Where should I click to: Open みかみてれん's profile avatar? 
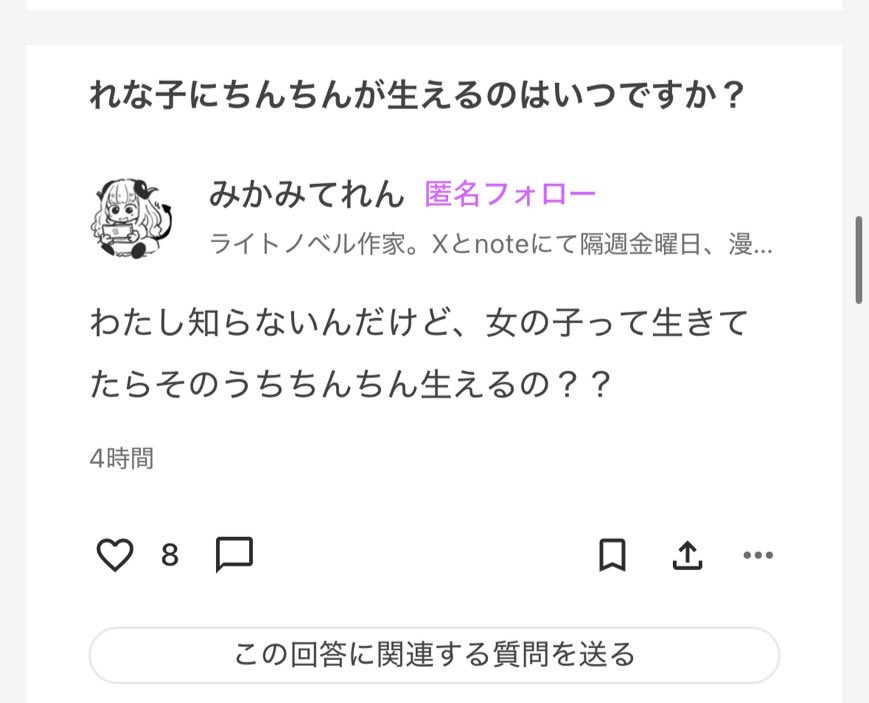(x=134, y=219)
